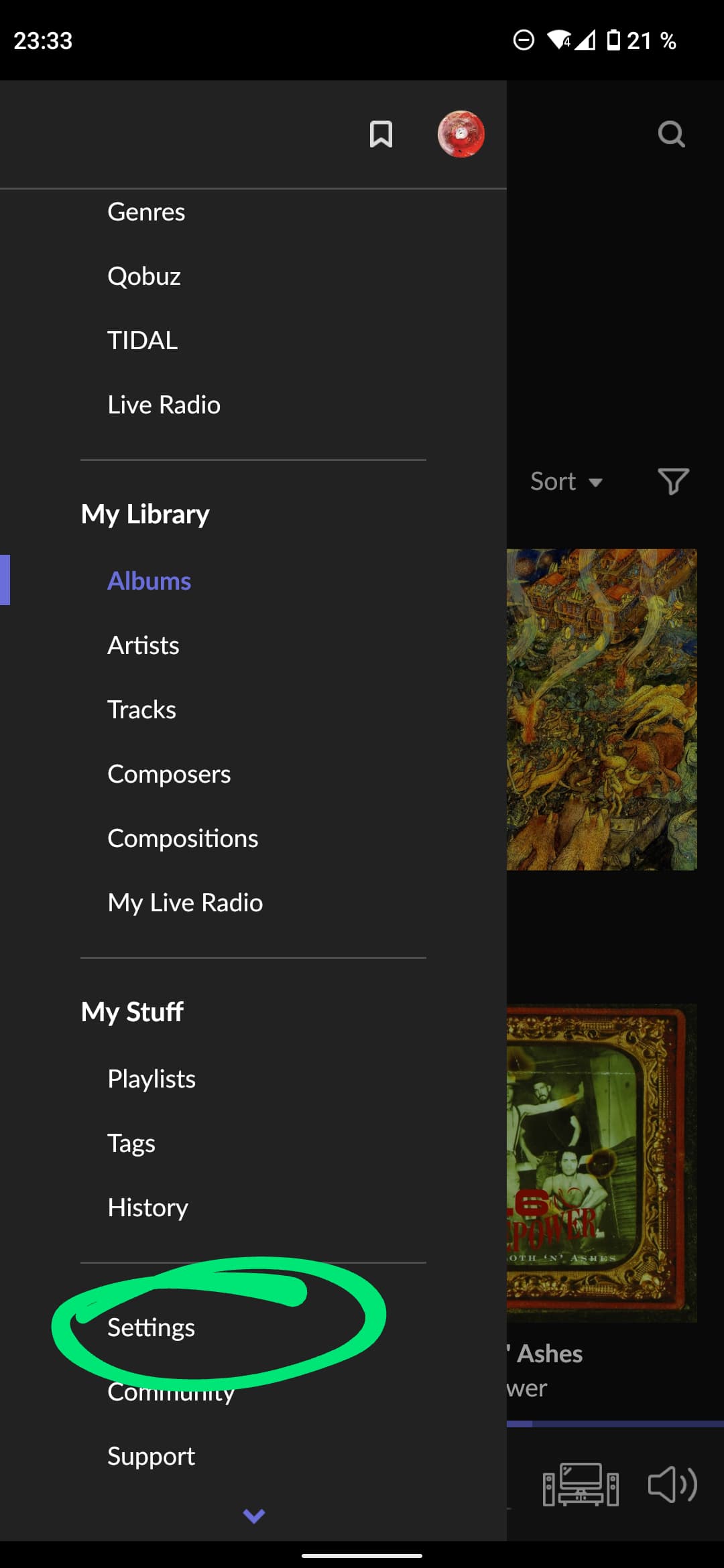
Task: Open the filter funnel icon
Action: [673, 481]
